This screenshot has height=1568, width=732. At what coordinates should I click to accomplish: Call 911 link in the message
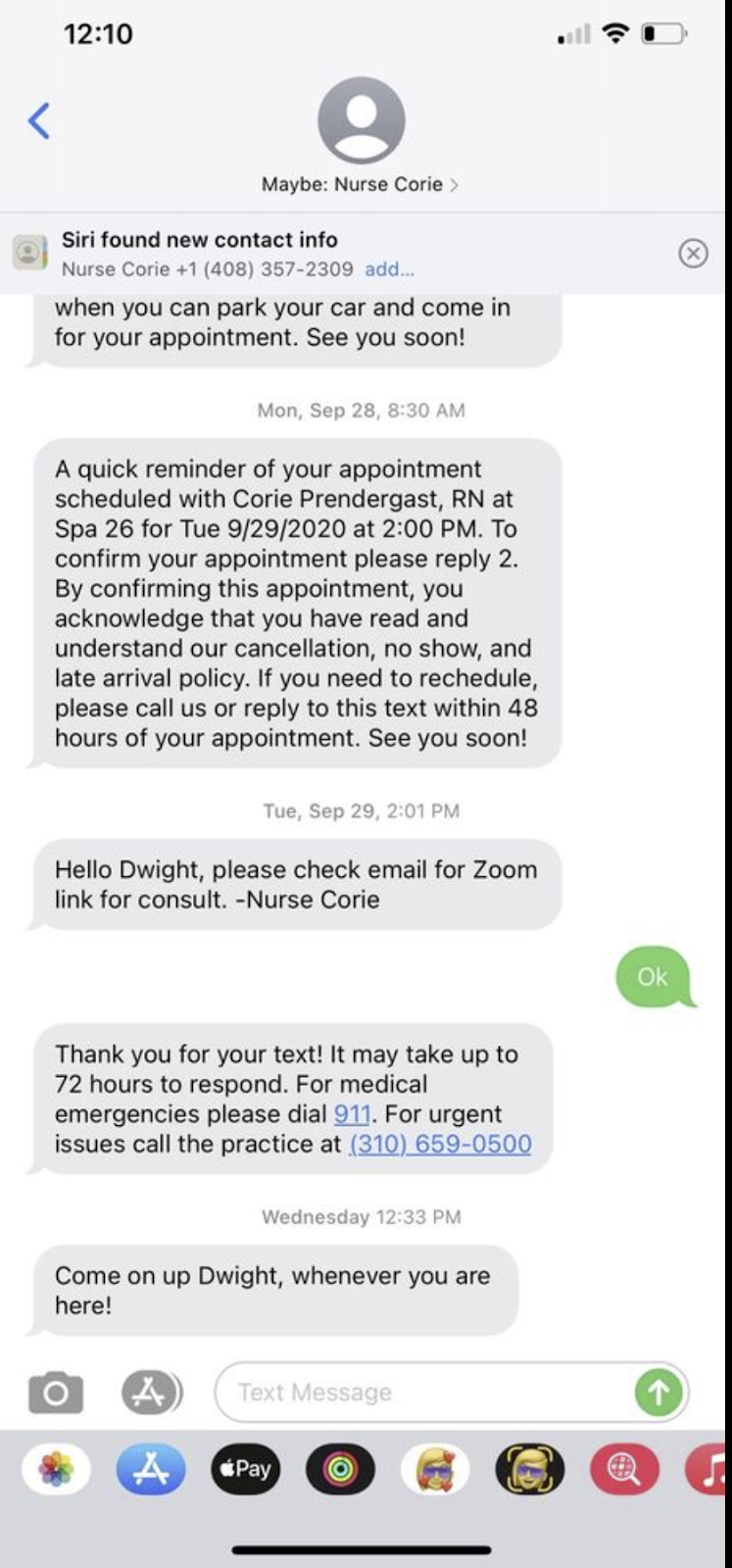click(352, 1114)
